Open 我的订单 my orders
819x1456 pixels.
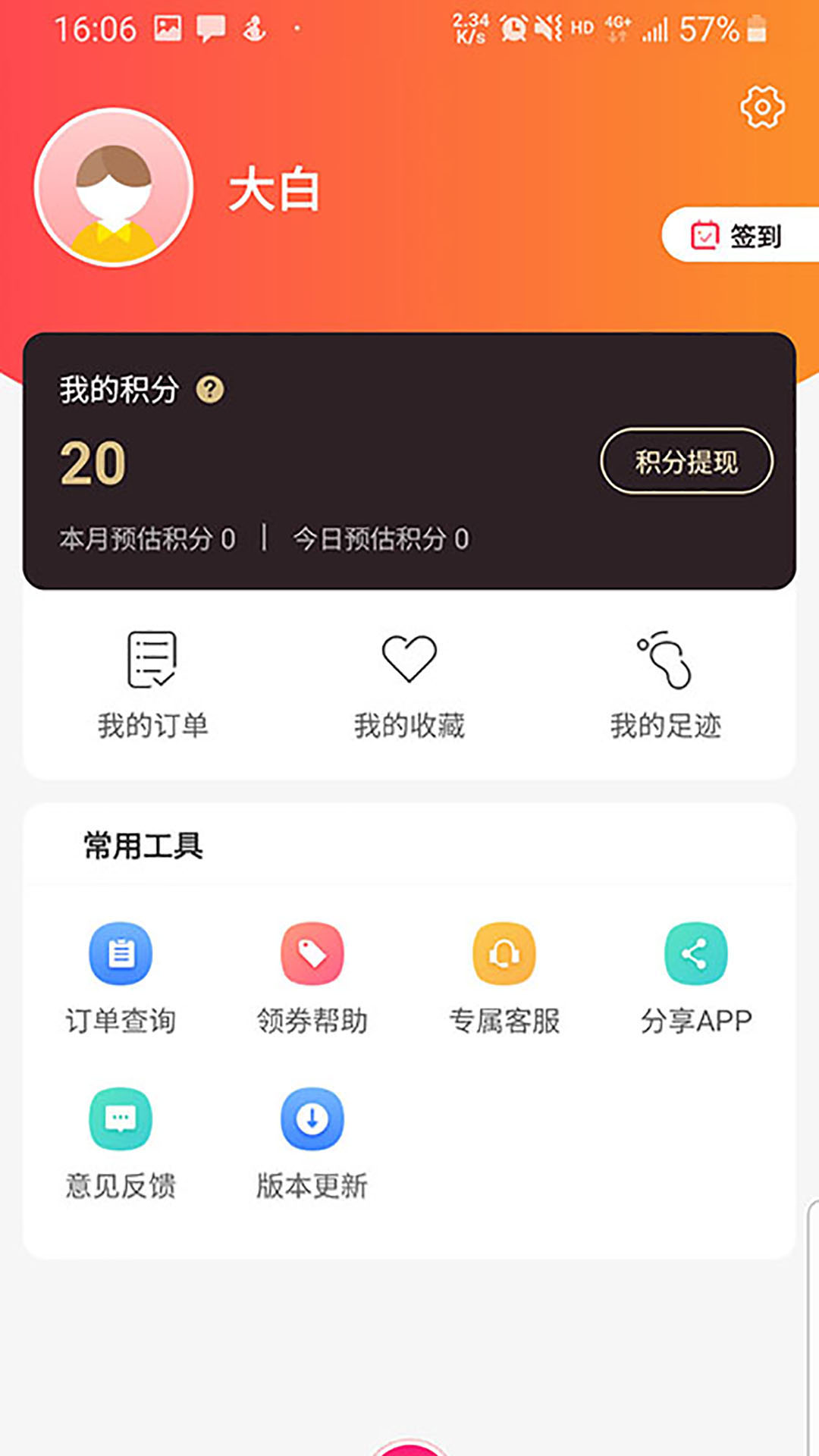tap(152, 684)
